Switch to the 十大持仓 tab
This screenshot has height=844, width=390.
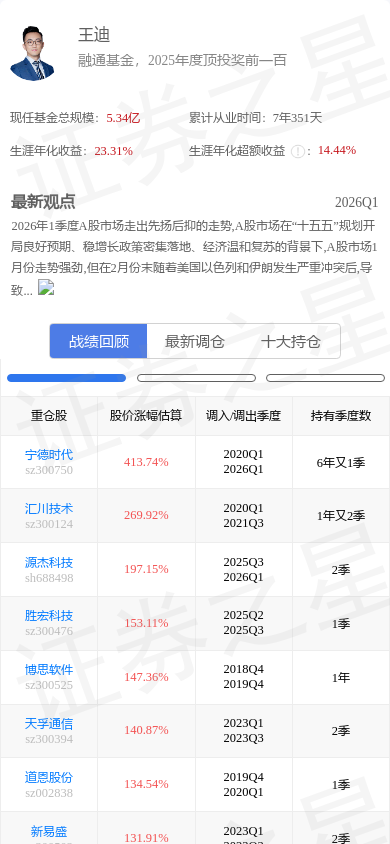[291, 341]
